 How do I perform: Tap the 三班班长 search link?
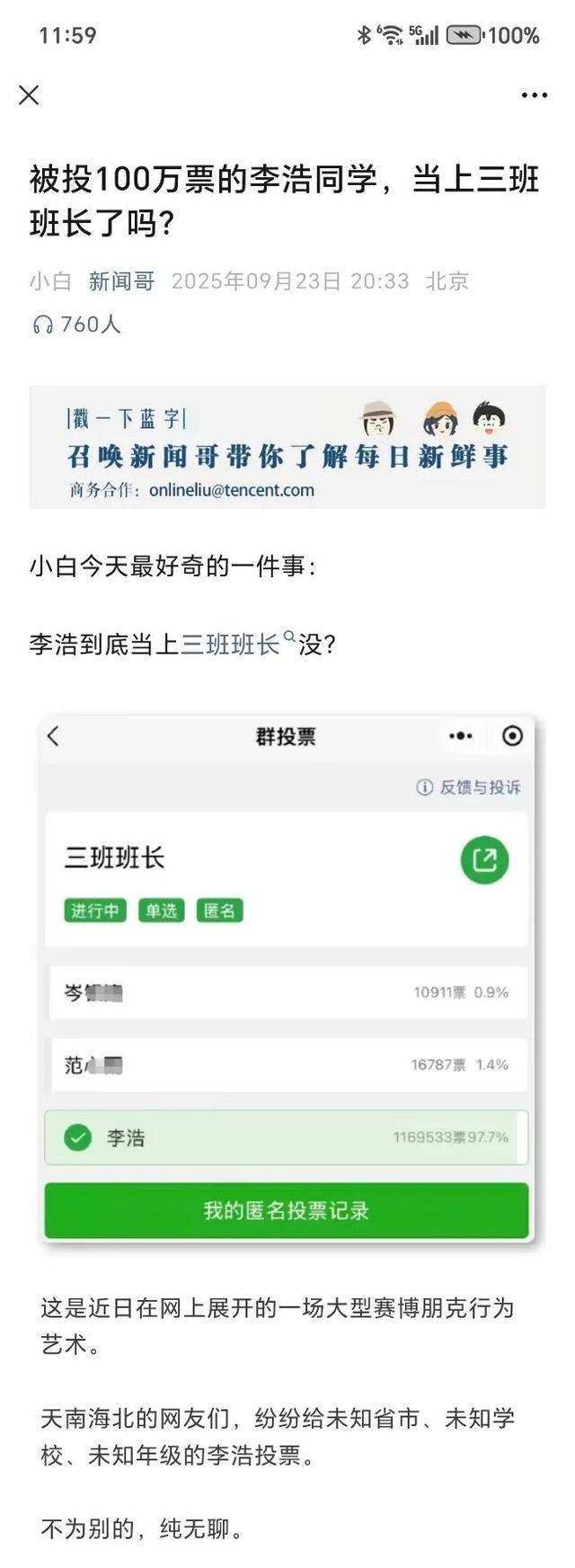(x=232, y=645)
